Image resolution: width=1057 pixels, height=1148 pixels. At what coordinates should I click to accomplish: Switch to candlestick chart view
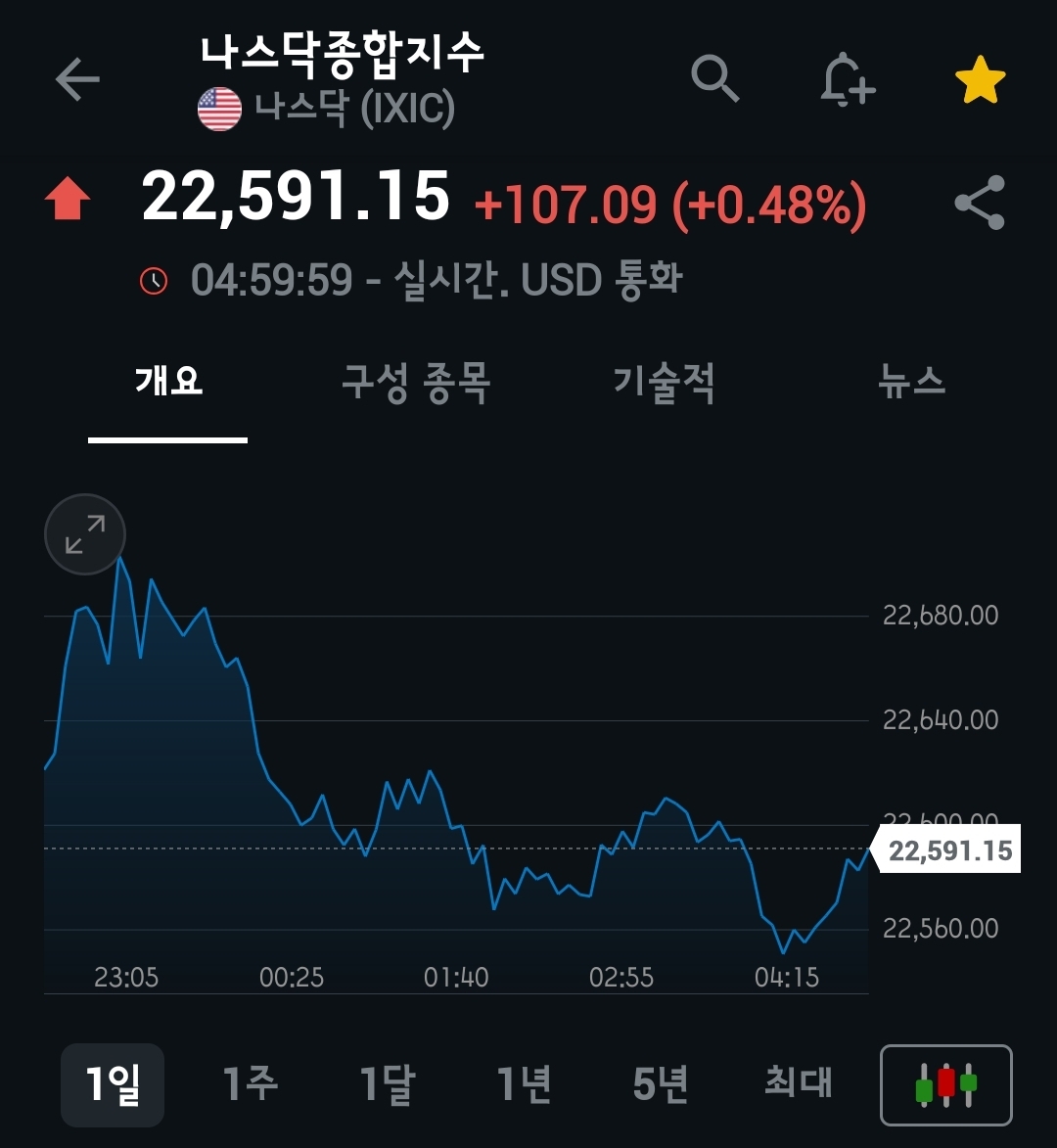(945, 1084)
